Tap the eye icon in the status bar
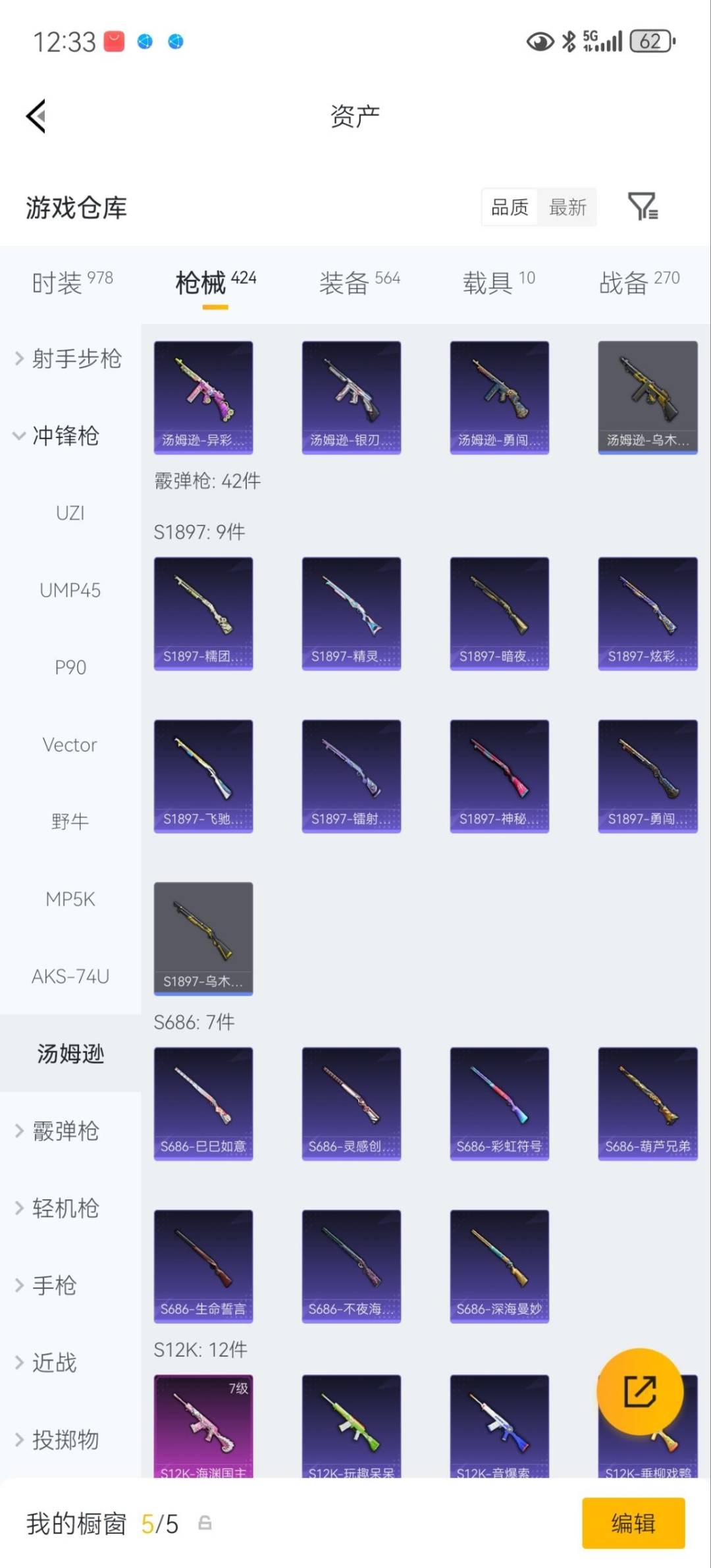This screenshot has height=1568, width=711. pyautogui.click(x=540, y=41)
